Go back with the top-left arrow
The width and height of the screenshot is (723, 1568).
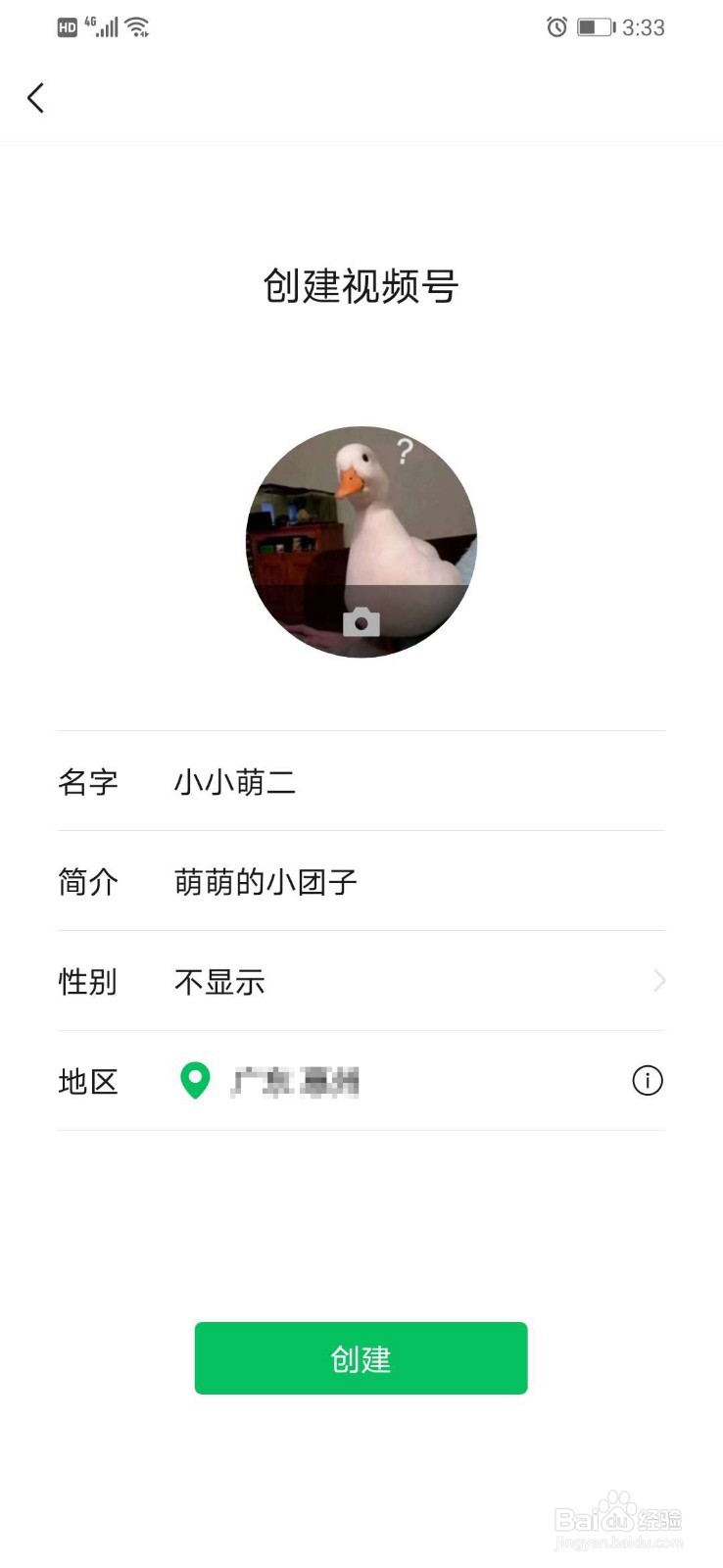[36, 98]
